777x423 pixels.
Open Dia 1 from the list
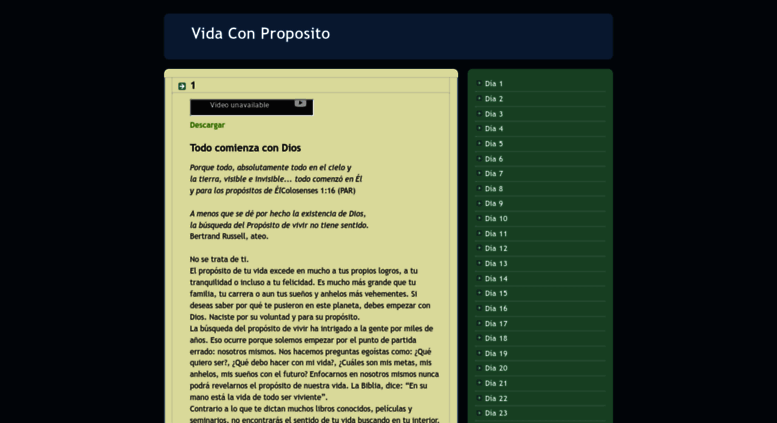494,84
